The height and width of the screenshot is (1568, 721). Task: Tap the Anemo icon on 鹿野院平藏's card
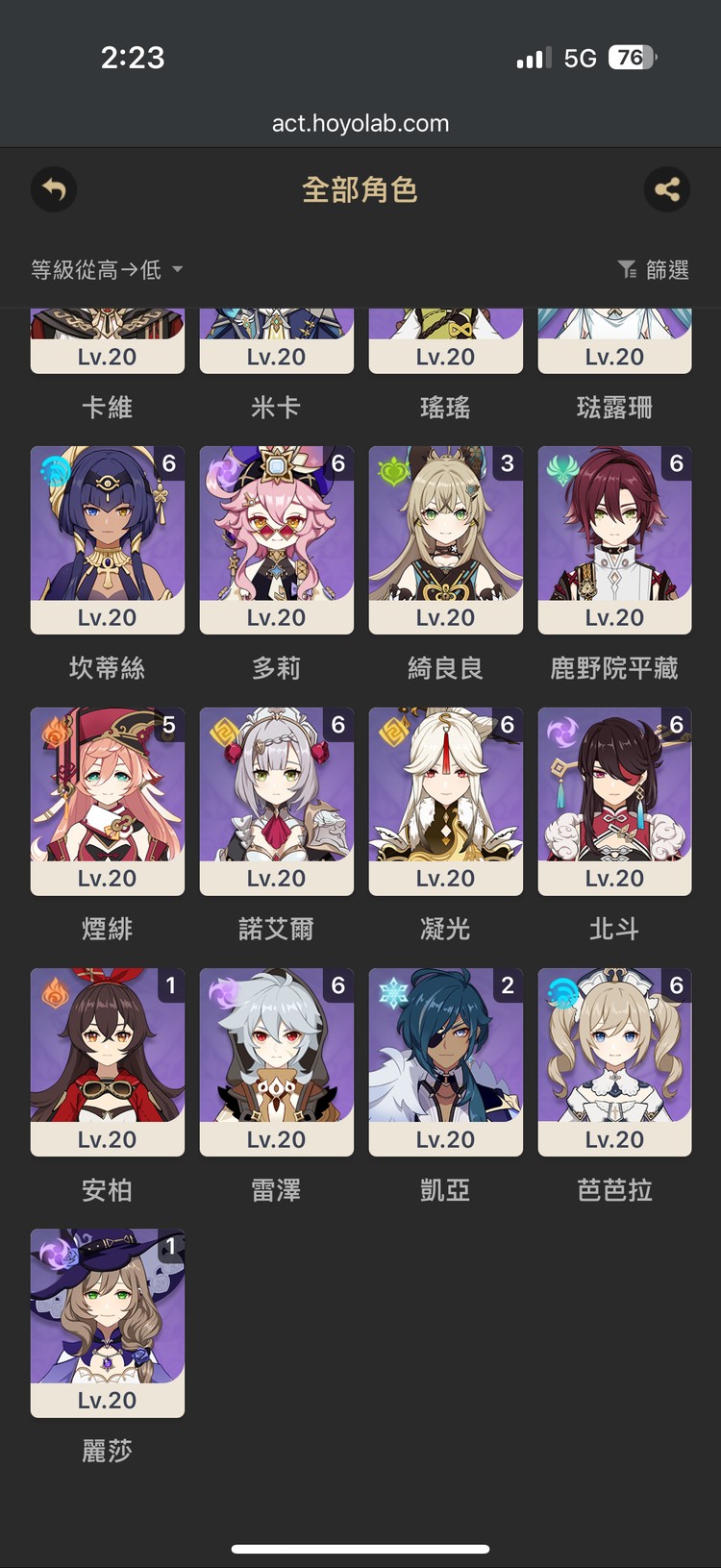click(x=562, y=468)
